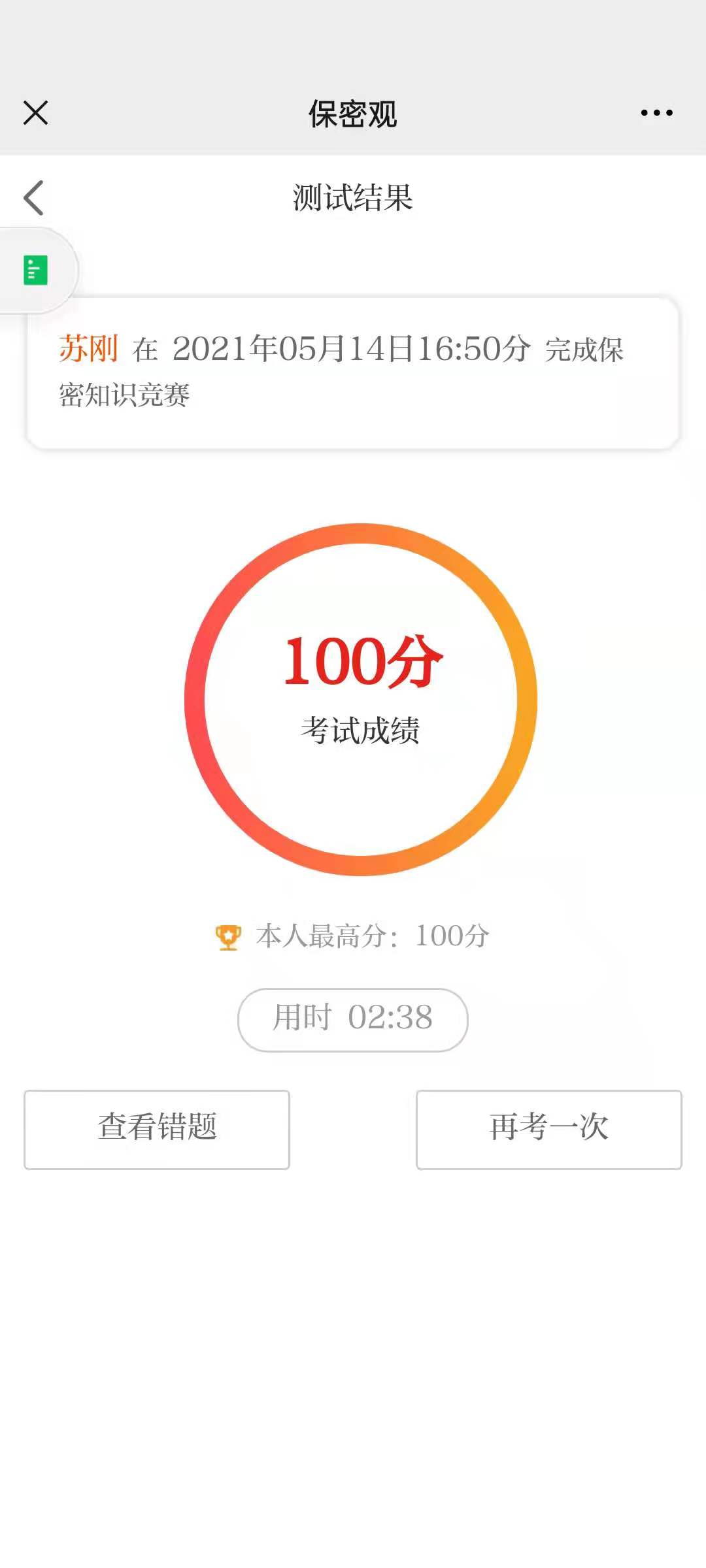This screenshot has height=1568, width=706.
Task: Close the 保密观 web page
Action: click(35, 112)
